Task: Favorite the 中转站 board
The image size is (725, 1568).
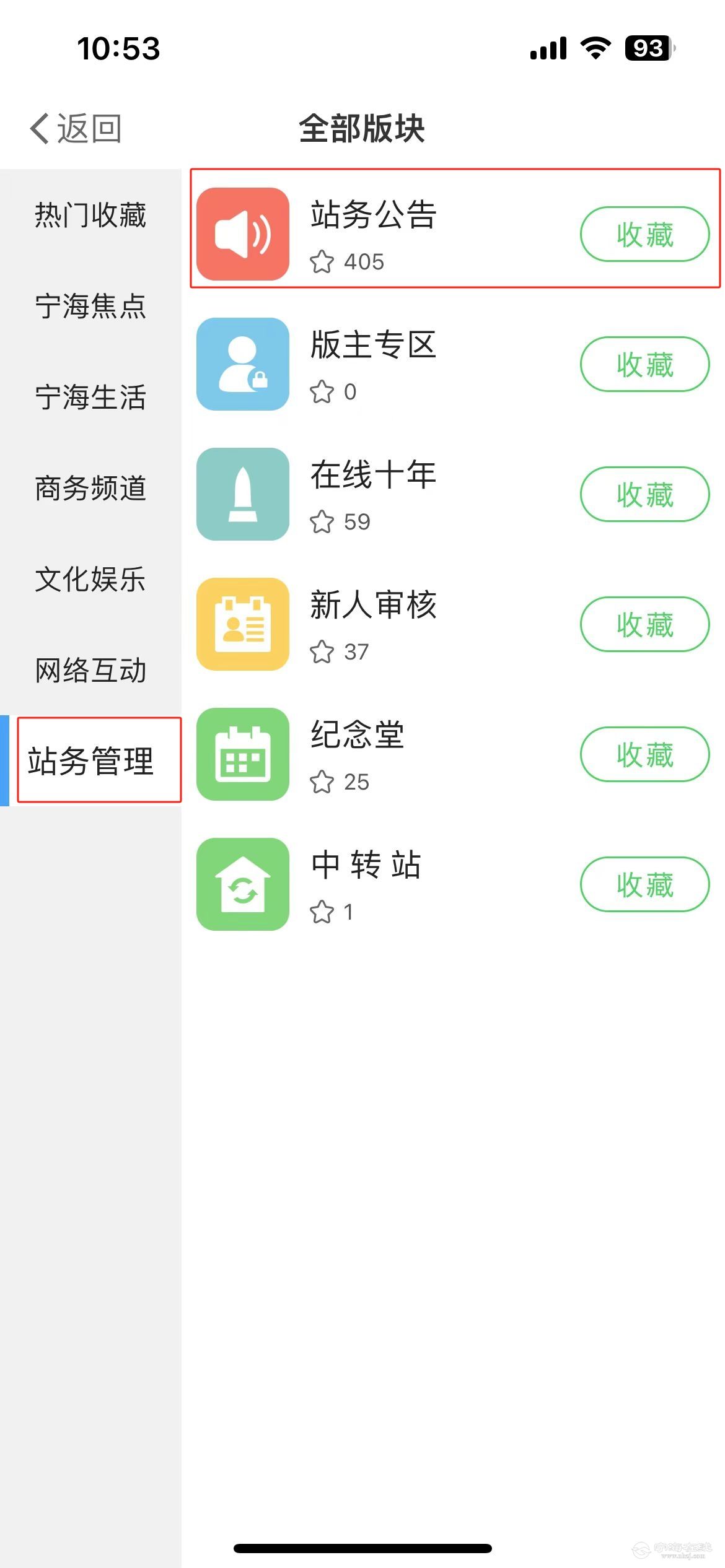Action: [644, 884]
